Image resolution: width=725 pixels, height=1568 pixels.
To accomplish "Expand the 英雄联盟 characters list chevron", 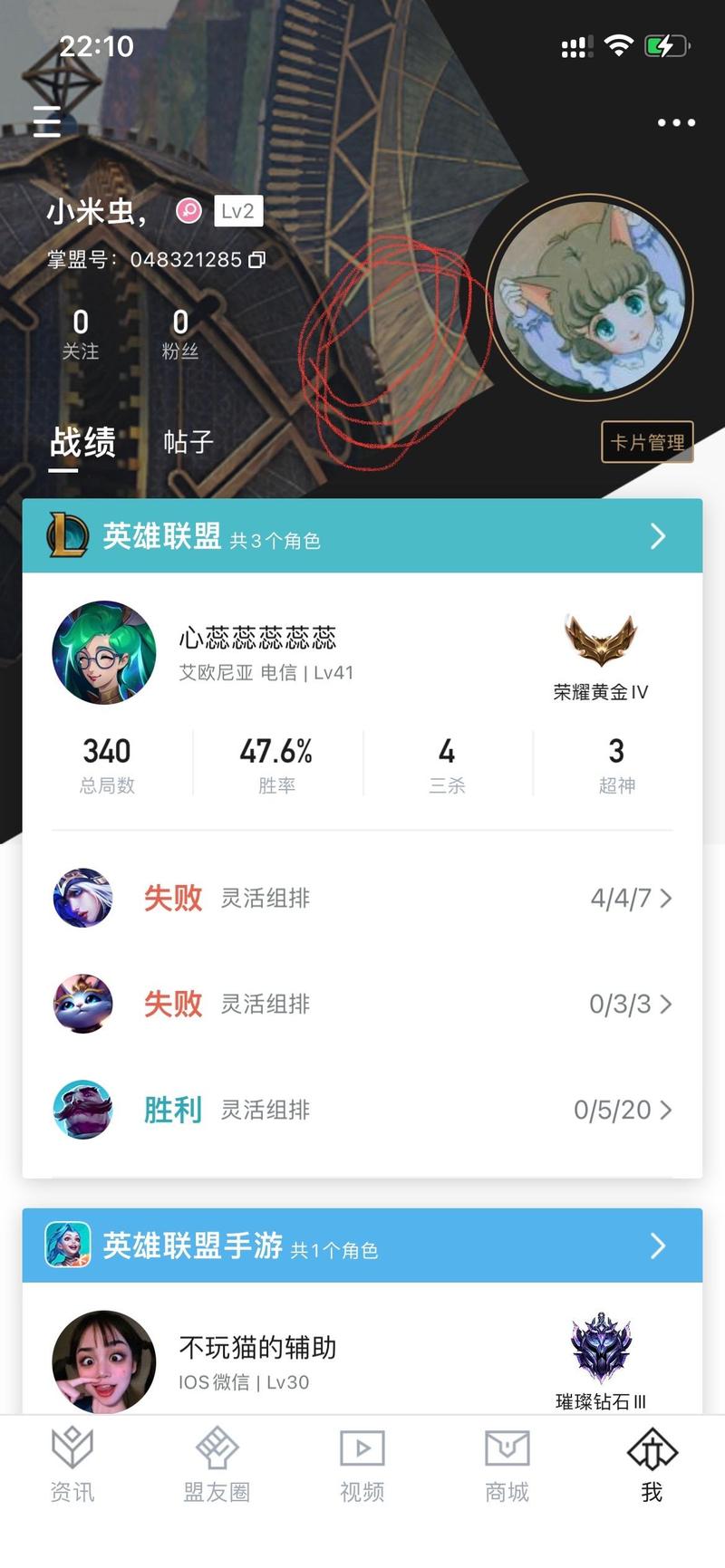I will [x=659, y=535].
